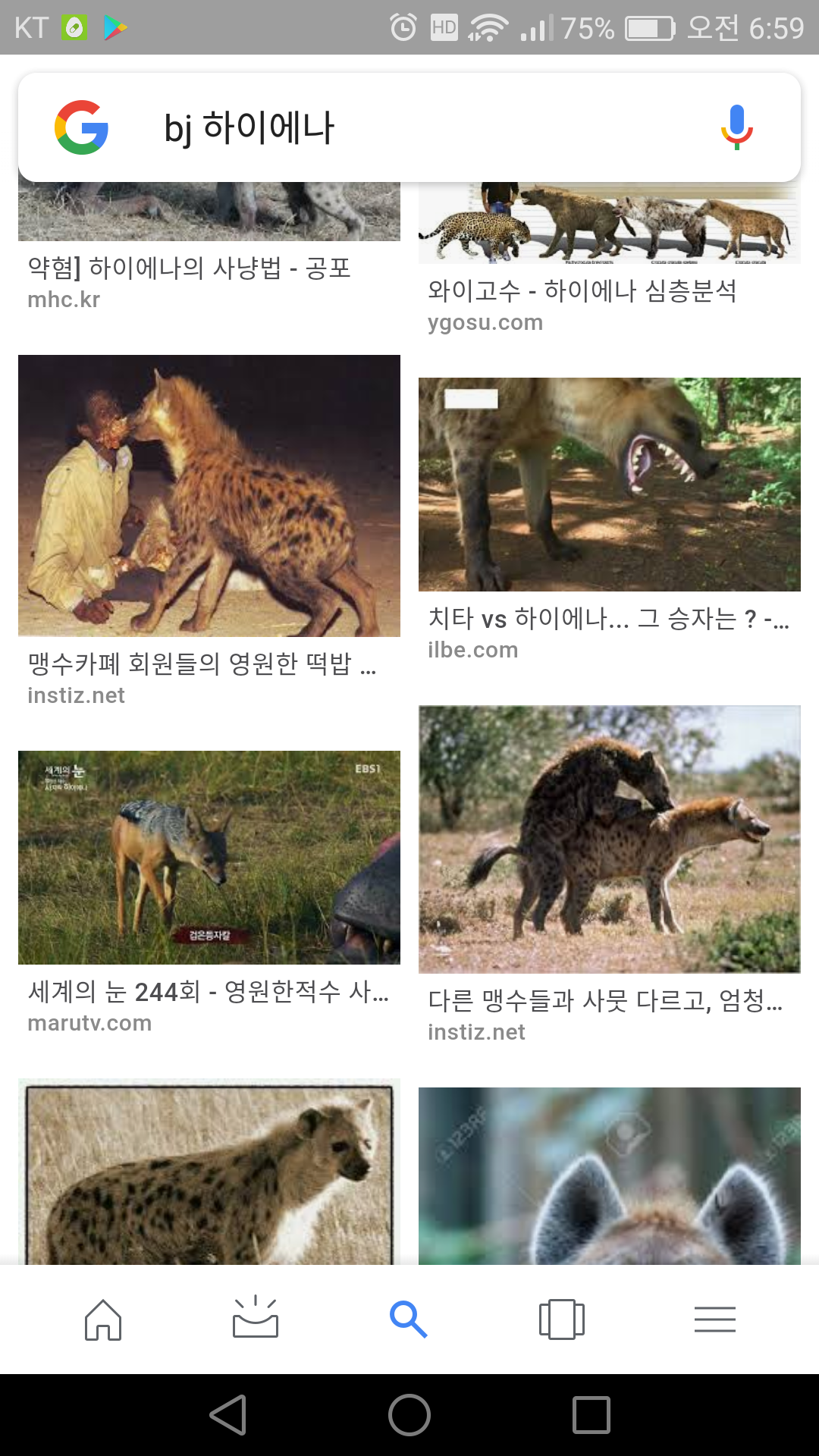Screen dimensions: 819x1456
Task: Open the hamburger menu tab
Action: (714, 1319)
